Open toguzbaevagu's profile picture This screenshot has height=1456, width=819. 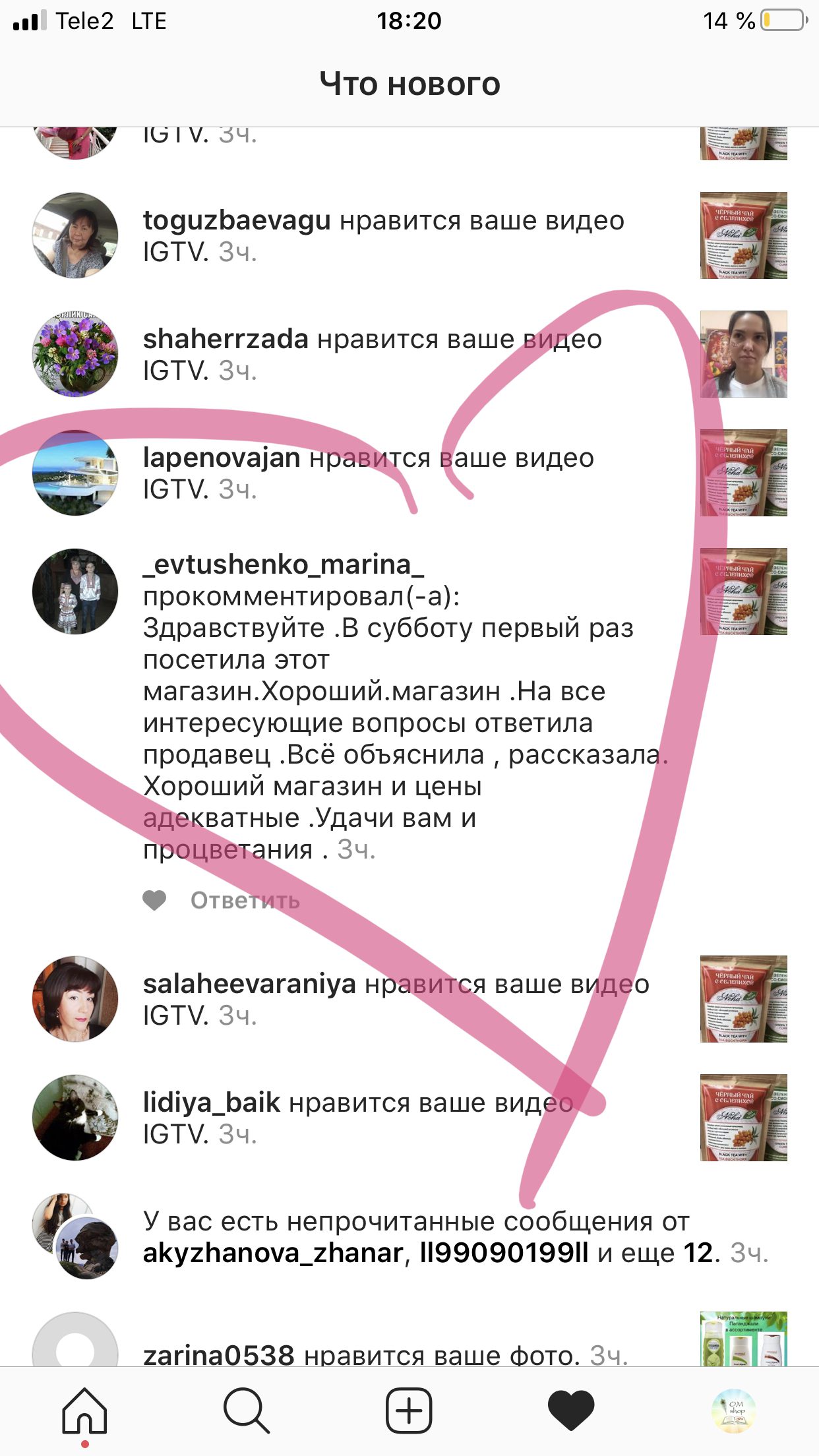[75, 235]
